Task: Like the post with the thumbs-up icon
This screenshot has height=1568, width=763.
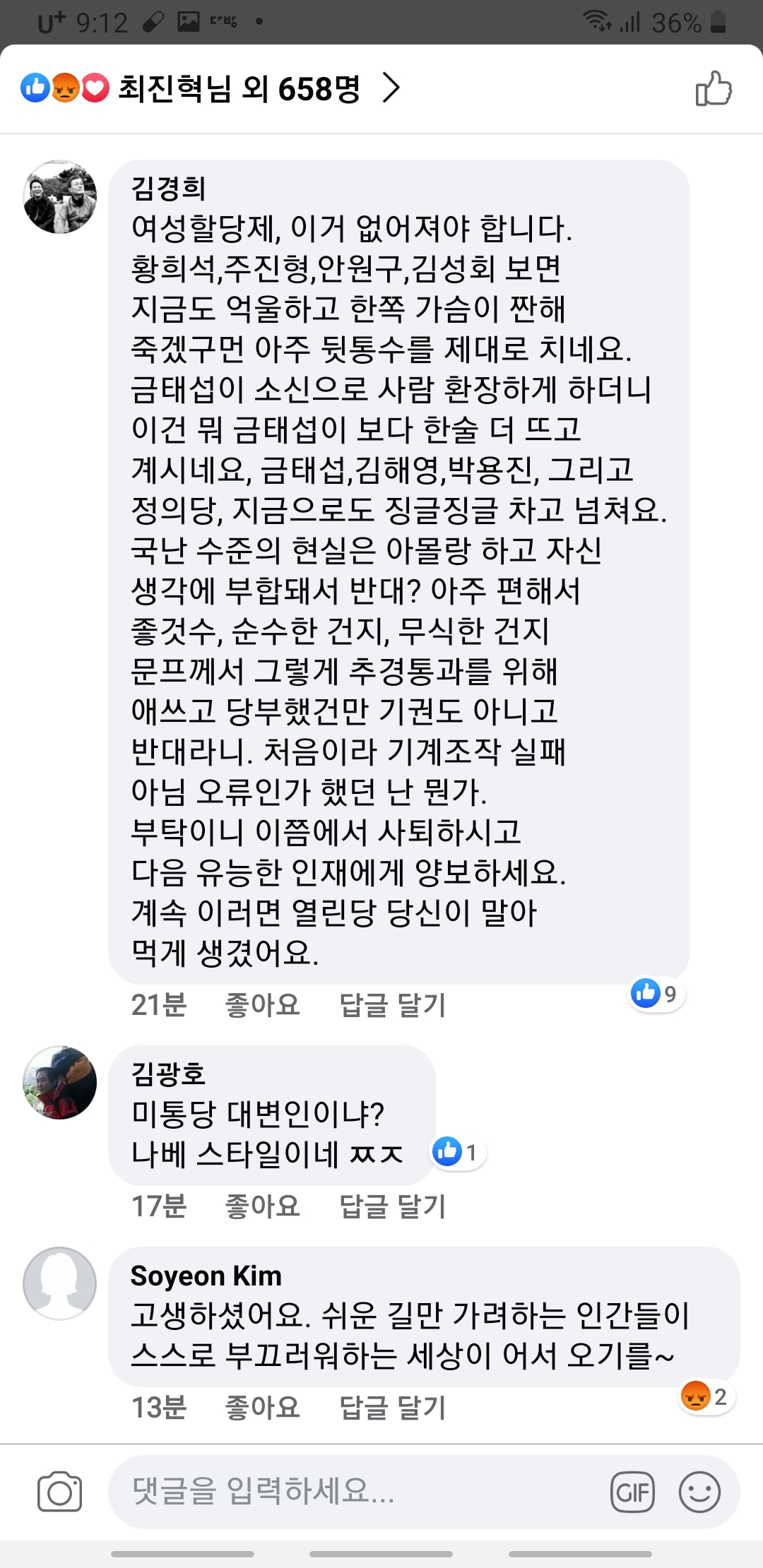Action: point(713,89)
